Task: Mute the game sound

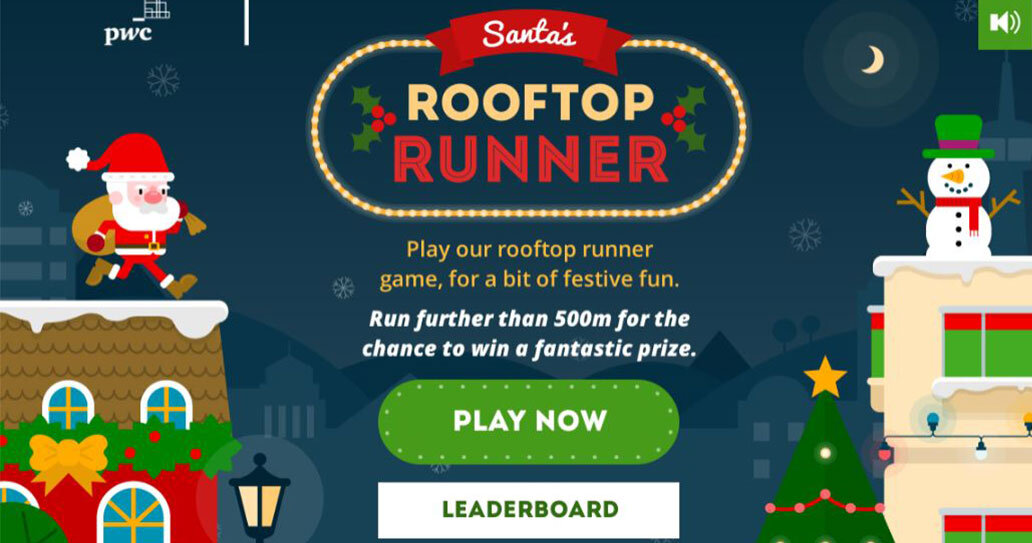Action: point(1005,24)
